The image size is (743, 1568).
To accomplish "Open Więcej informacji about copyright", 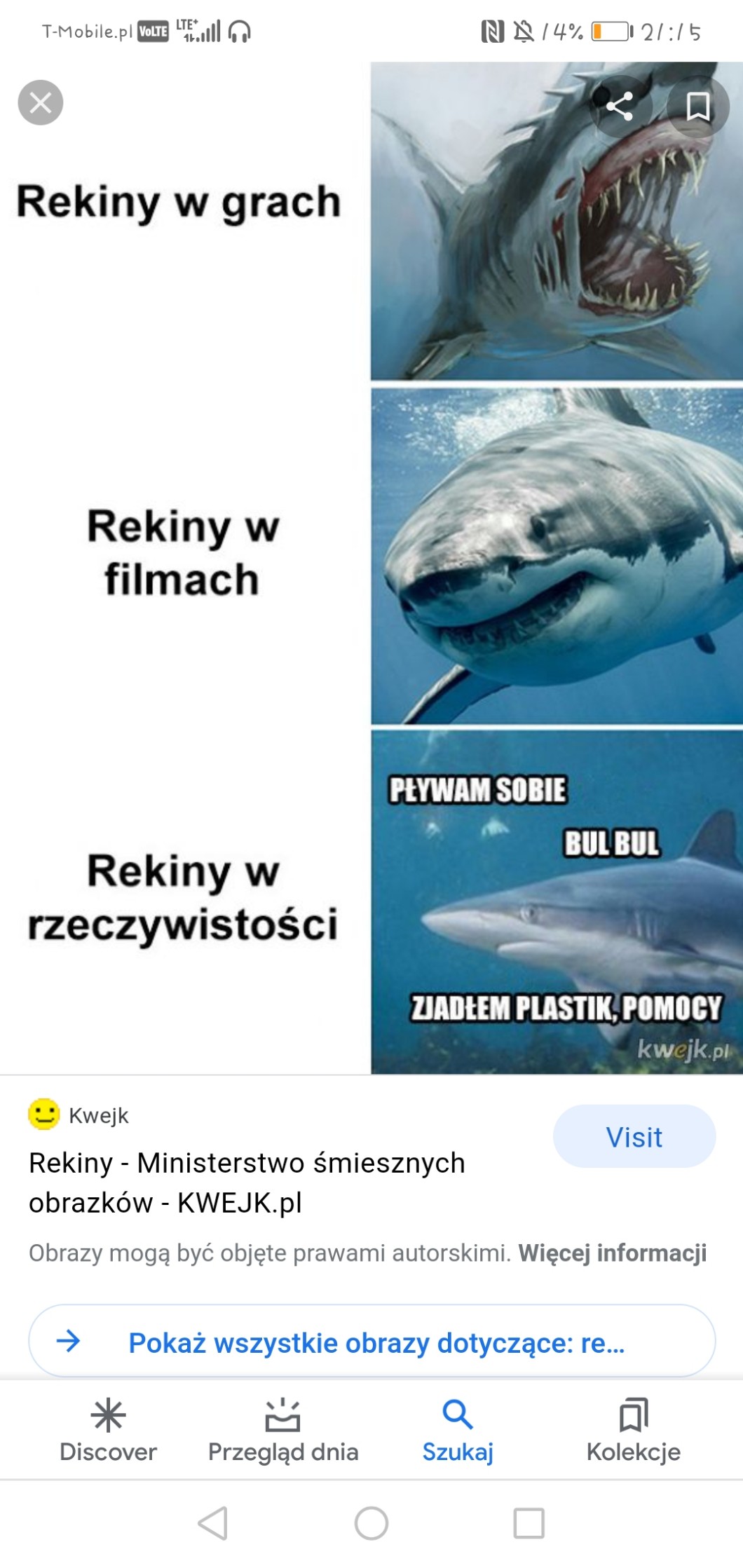I will pos(612,1253).
